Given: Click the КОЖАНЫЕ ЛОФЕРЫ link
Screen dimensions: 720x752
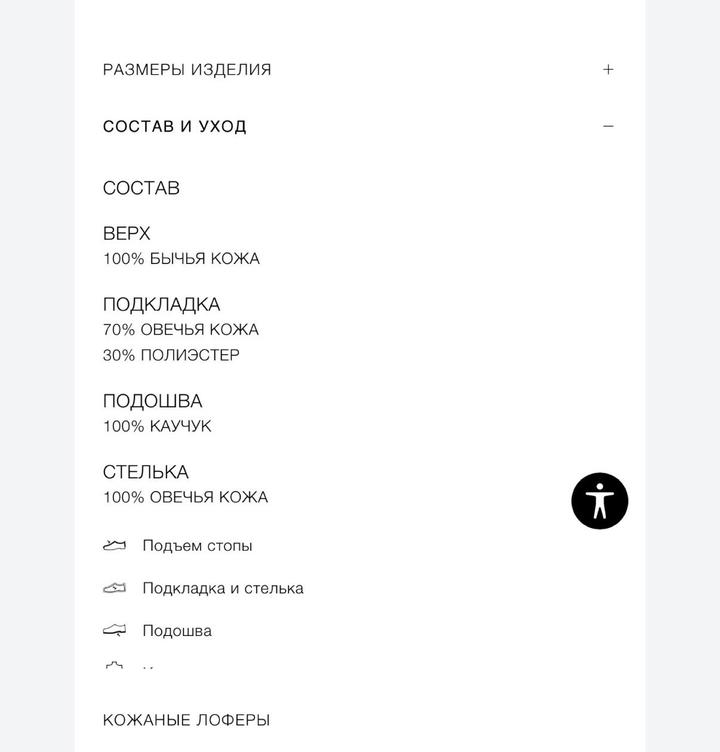Looking at the screenshot, I should (x=187, y=718).
